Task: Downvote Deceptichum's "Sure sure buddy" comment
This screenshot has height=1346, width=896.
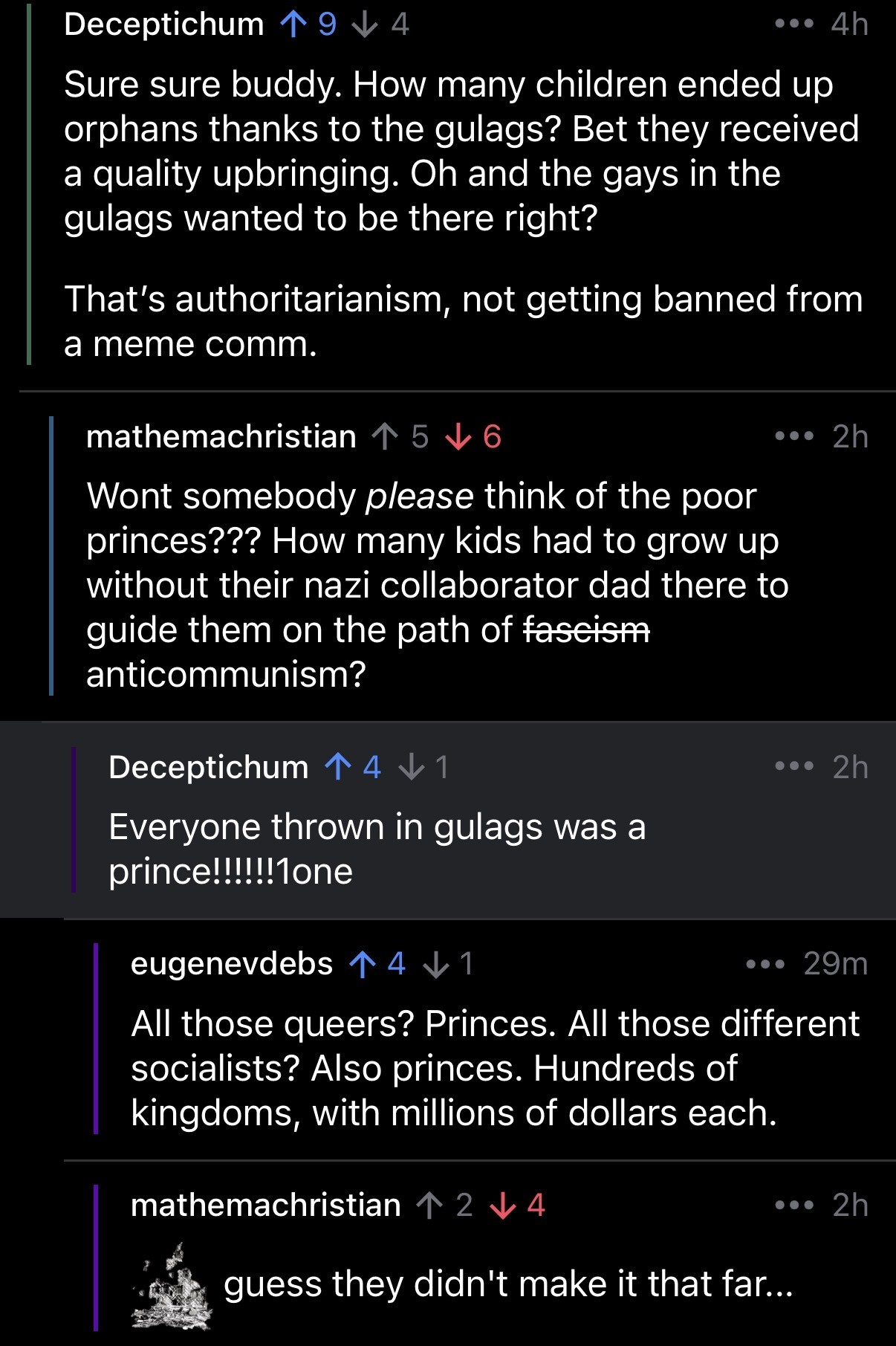Action: pos(364,25)
